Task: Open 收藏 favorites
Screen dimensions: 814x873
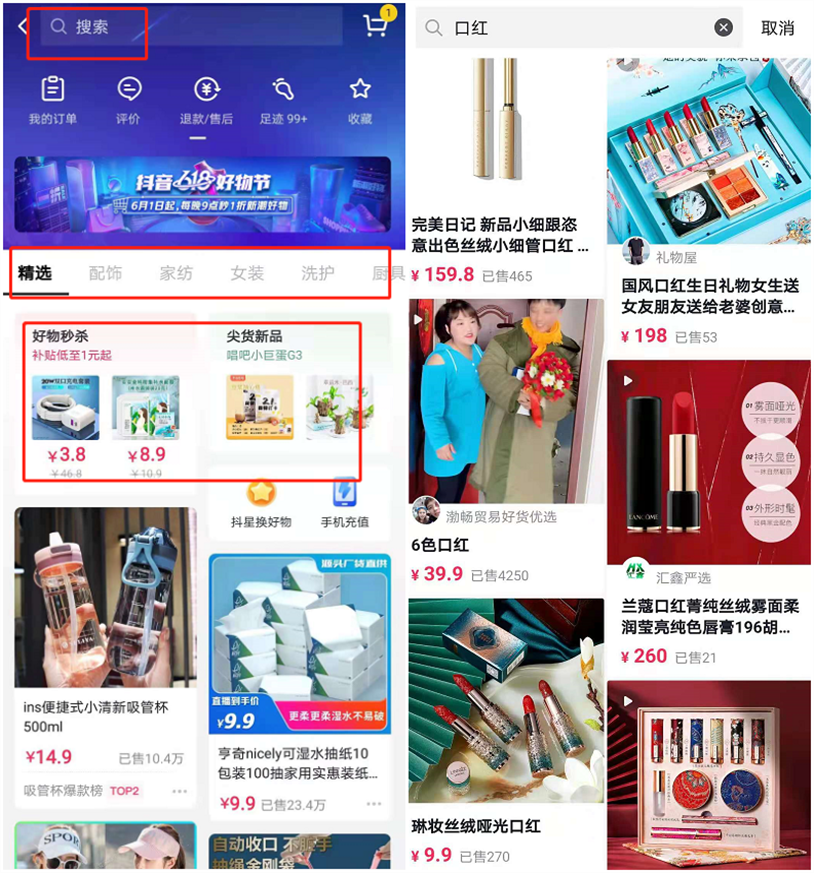Action: pyautogui.click(x=360, y=101)
